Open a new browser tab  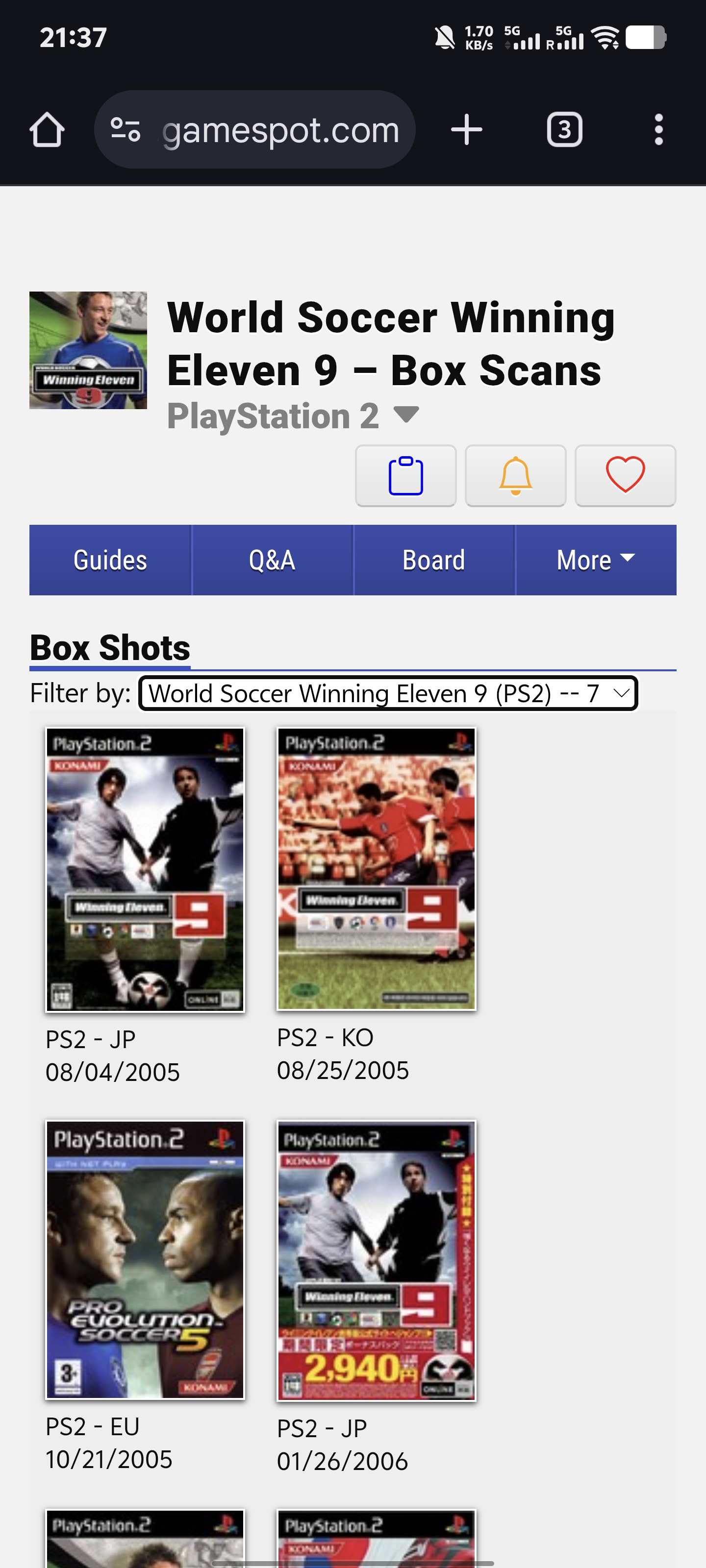pos(467,130)
